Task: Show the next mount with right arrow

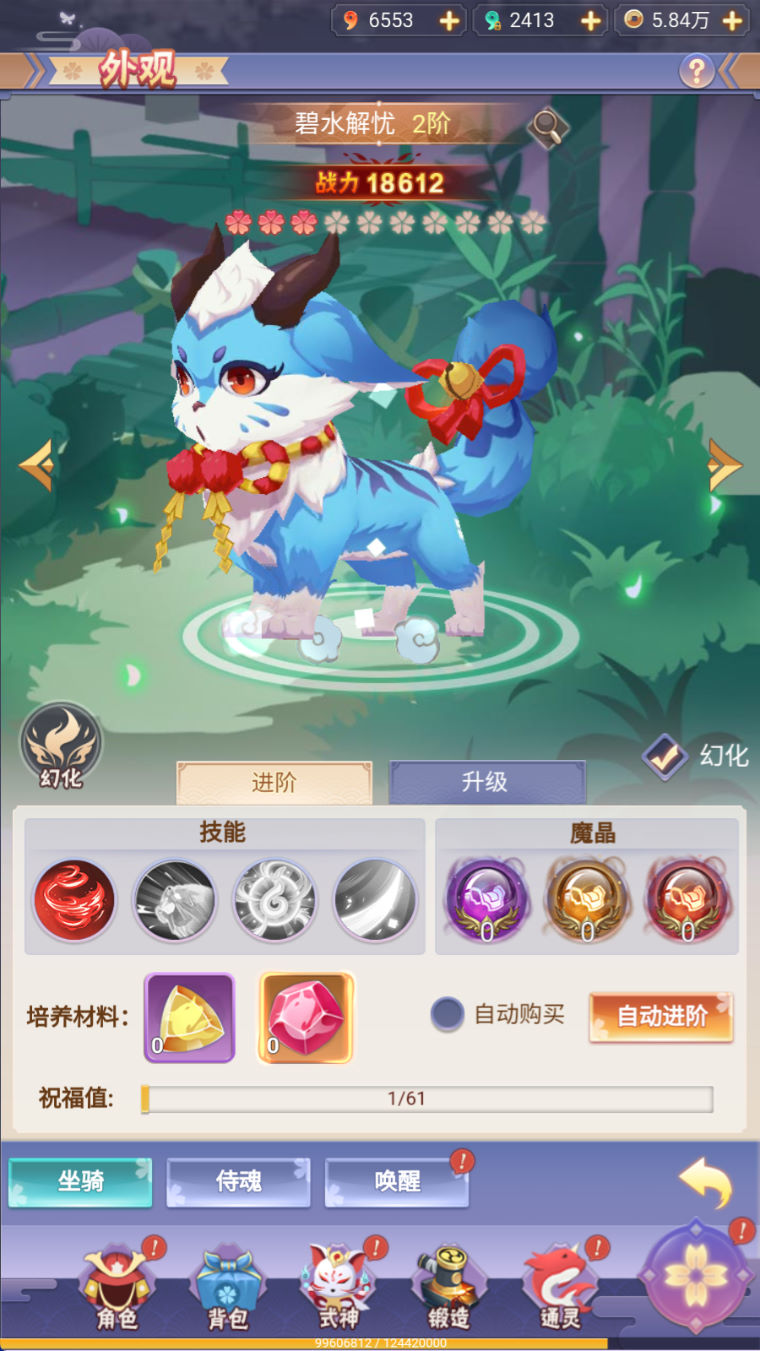Action: click(x=724, y=466)
